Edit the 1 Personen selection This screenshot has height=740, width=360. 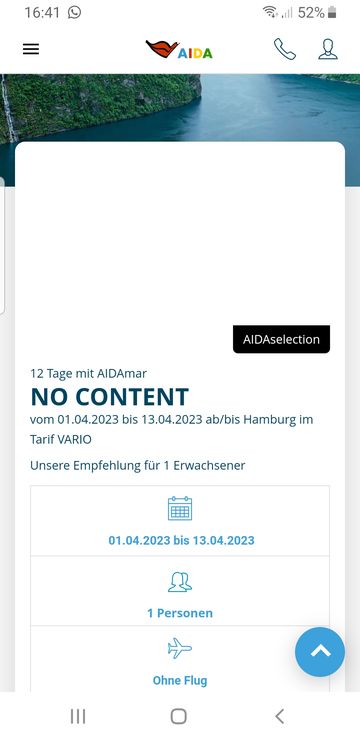click(x=180, y=591)
